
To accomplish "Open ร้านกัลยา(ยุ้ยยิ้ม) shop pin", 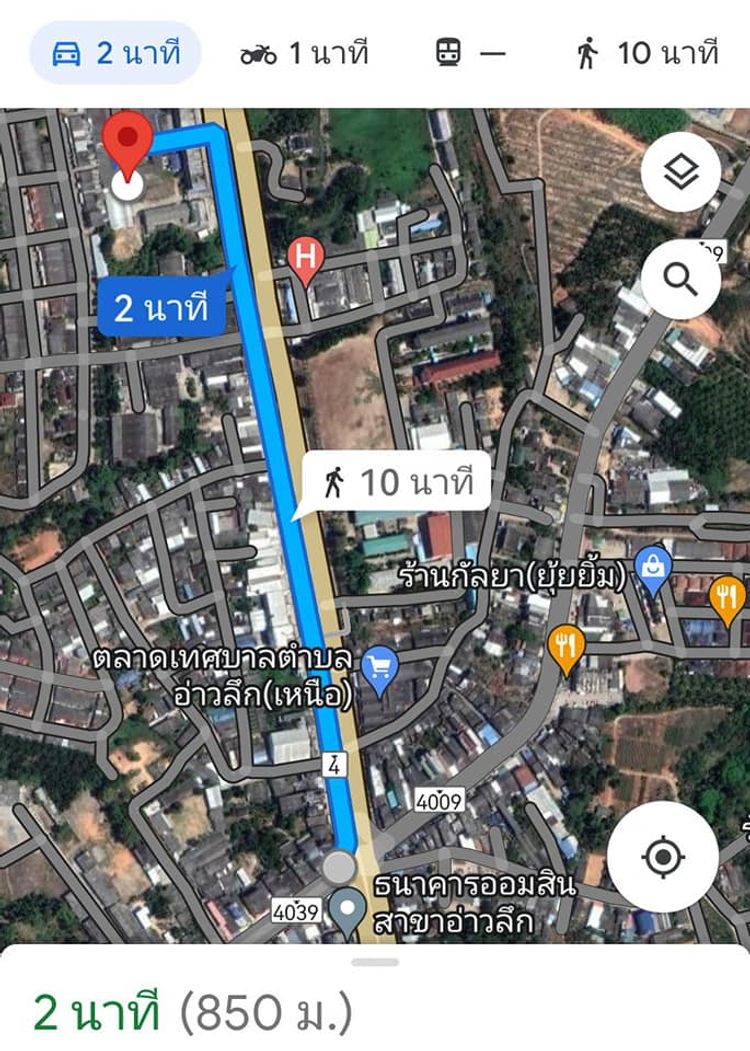I will pyautogui.click(x=653, y=568).
